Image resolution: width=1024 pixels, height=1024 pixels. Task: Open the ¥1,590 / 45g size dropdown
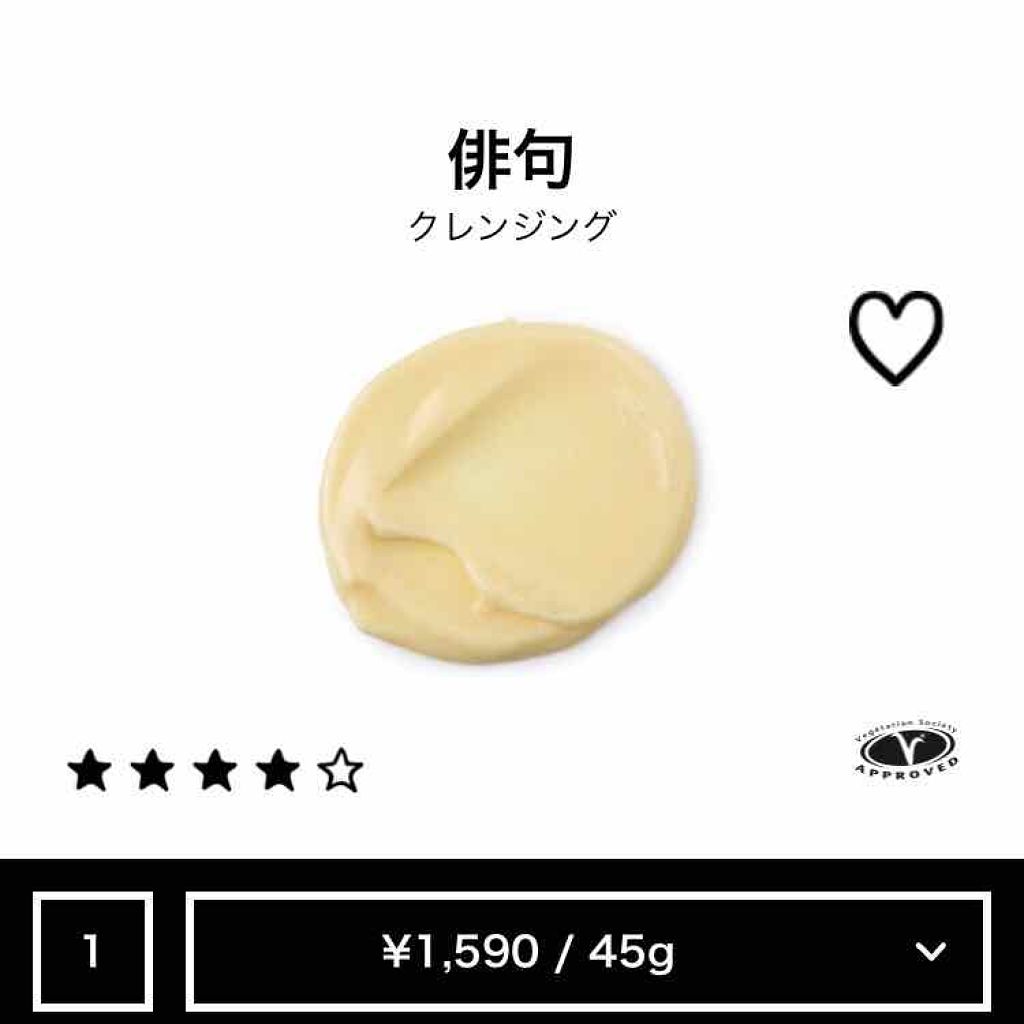click(x=587, y=951)
